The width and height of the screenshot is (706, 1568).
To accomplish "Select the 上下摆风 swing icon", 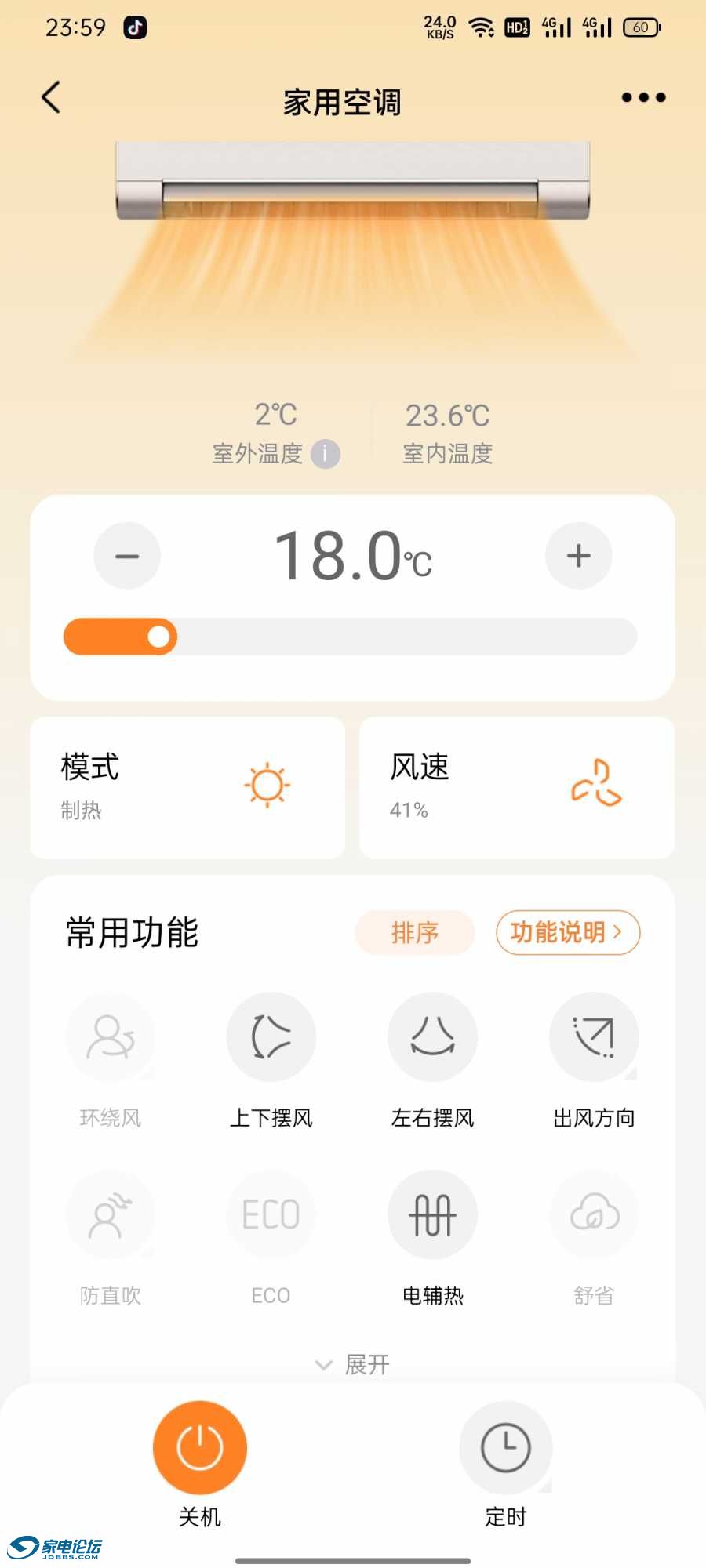I will coord(271,1036).
